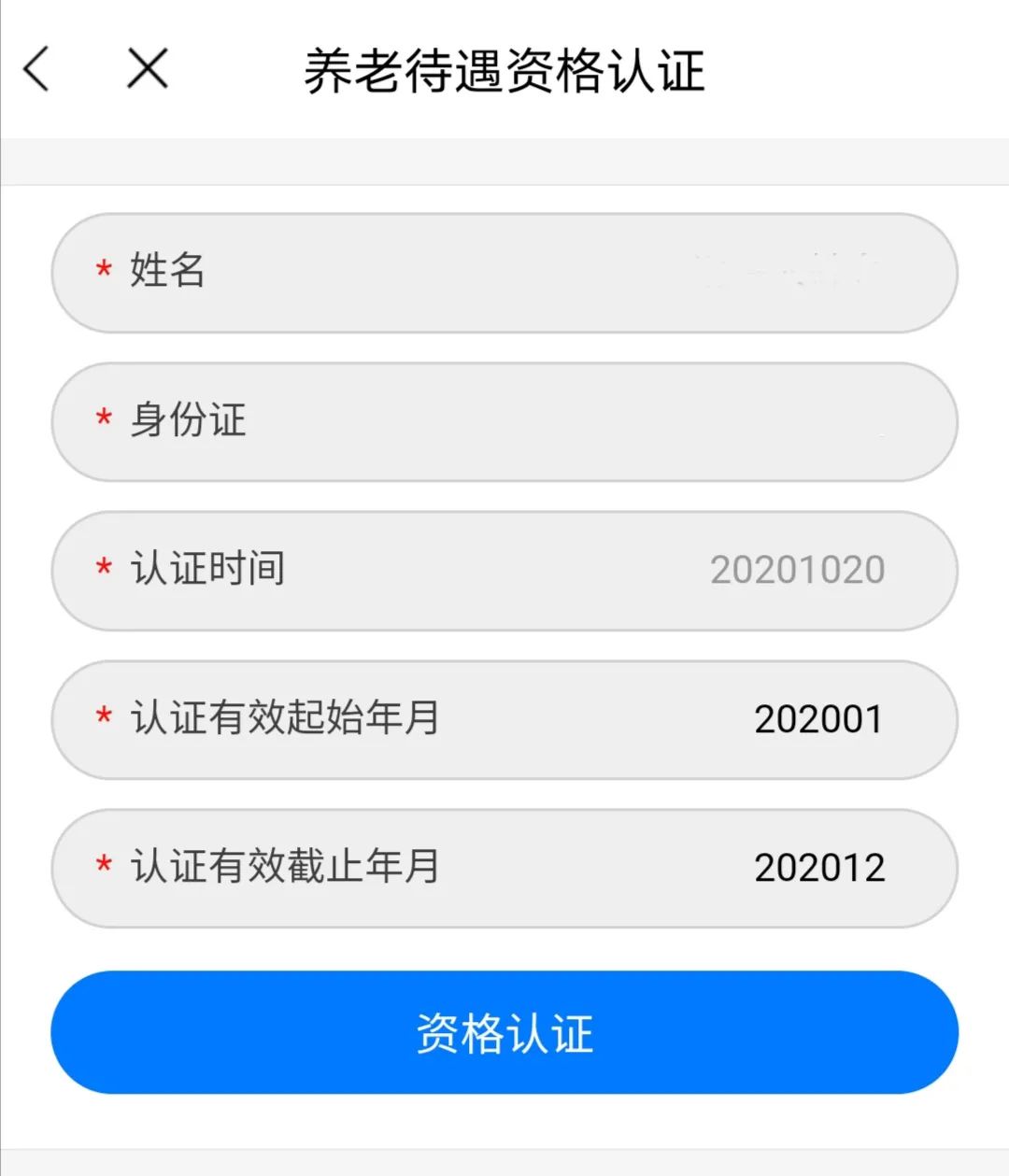Image resolution: width=1009 pixels, height=1176 pixels.
Task: Submit with the 资格认证 button
Action: [504, 1032]
